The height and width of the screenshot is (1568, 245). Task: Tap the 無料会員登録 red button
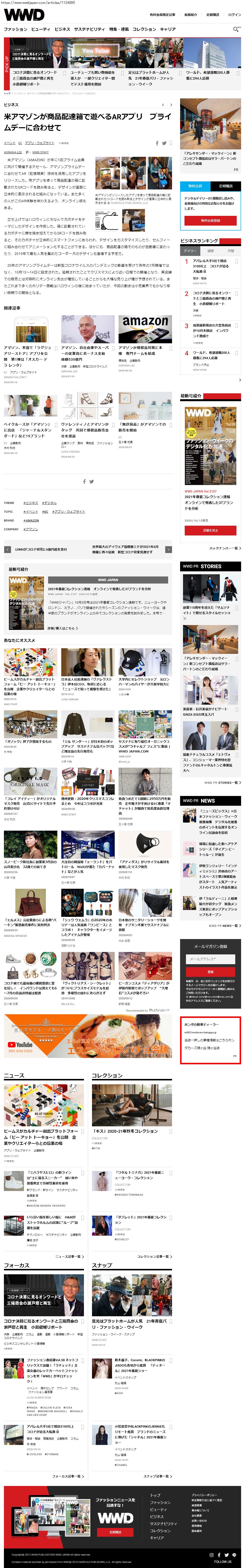210,220
